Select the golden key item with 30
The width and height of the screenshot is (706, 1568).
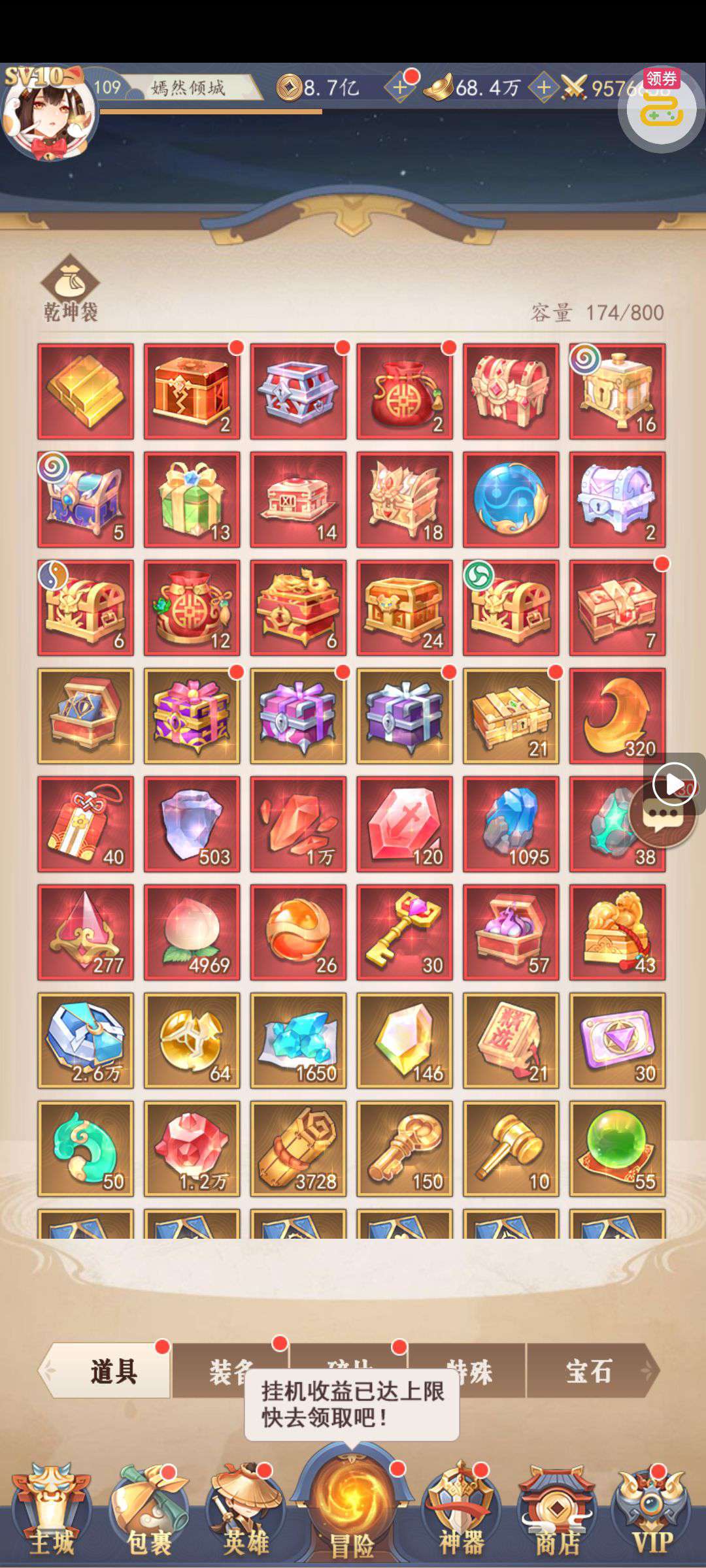[405, 932]
